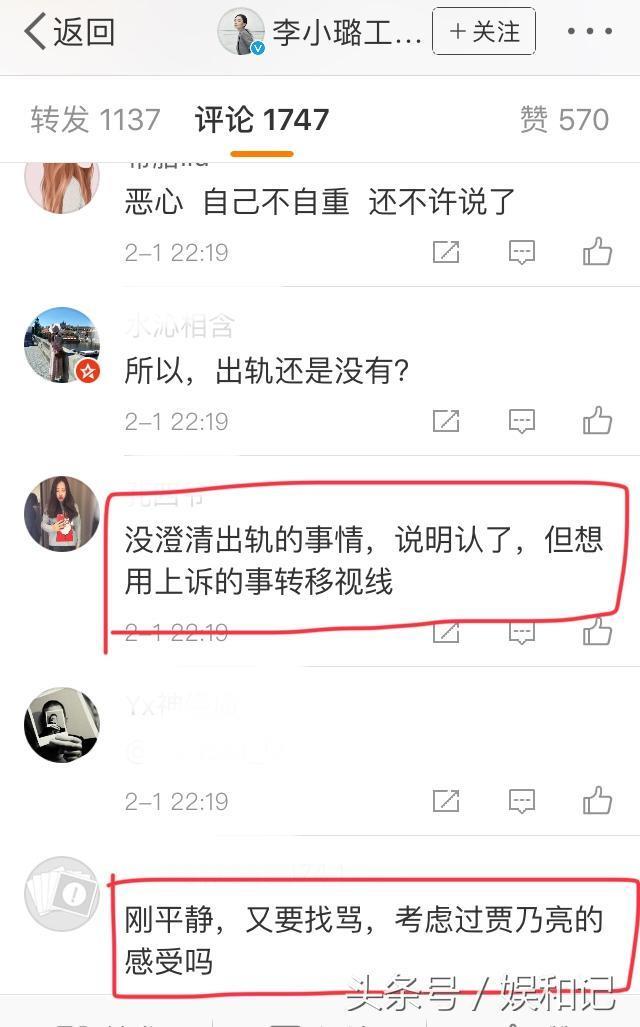
Task: Reply to the comment "所以，出轨还是没有?"
Action: tap(521, 421)
